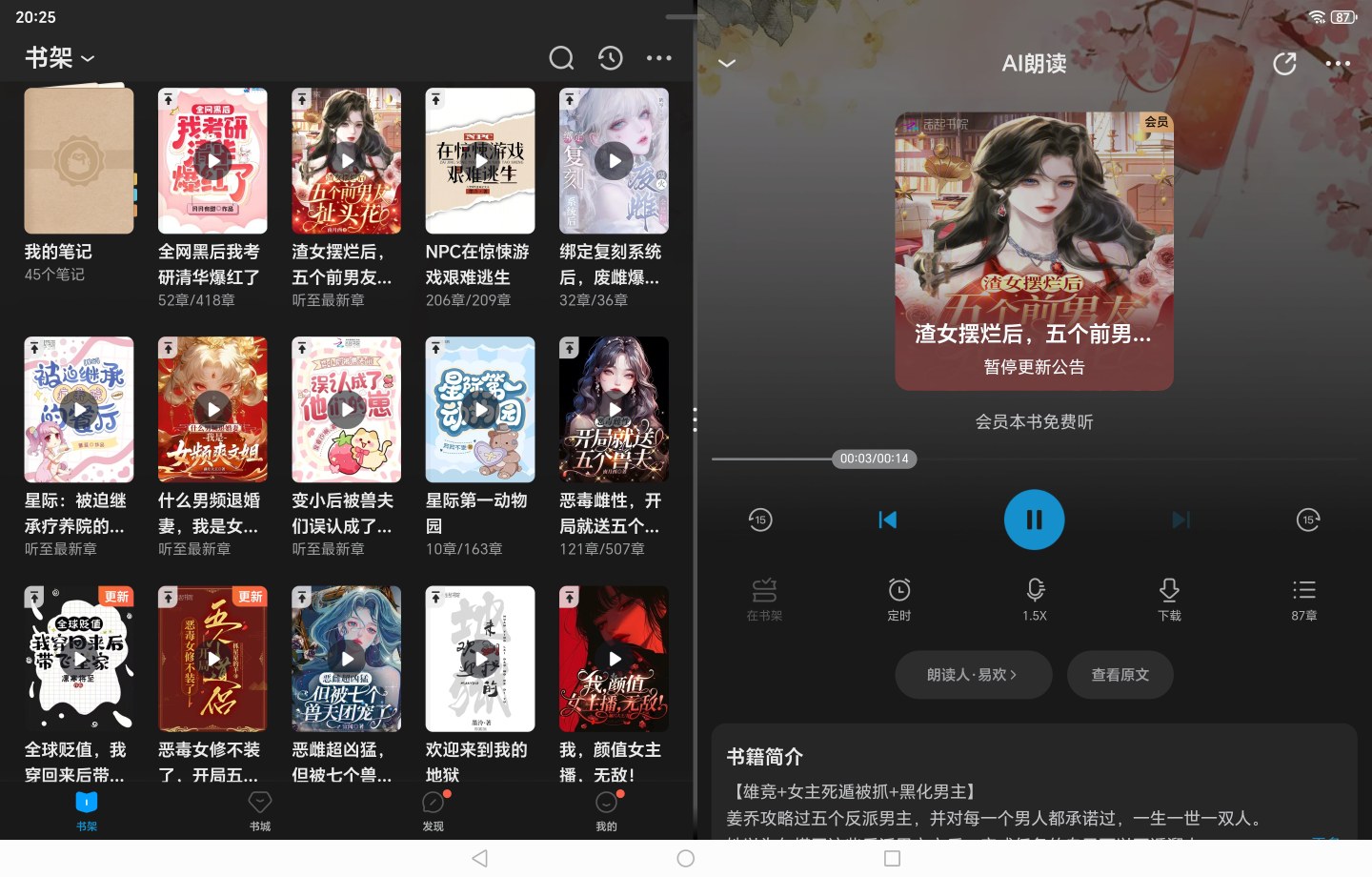1372x877 pixels.
Task: Switch to the 我的 tab
Action: click(607, 811)
